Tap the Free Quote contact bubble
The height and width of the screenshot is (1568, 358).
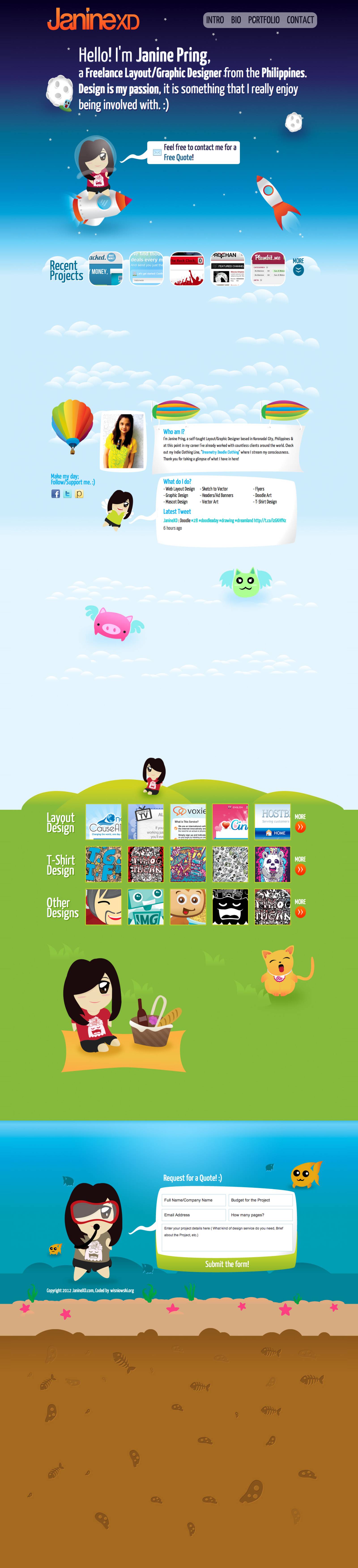[194, 152]
